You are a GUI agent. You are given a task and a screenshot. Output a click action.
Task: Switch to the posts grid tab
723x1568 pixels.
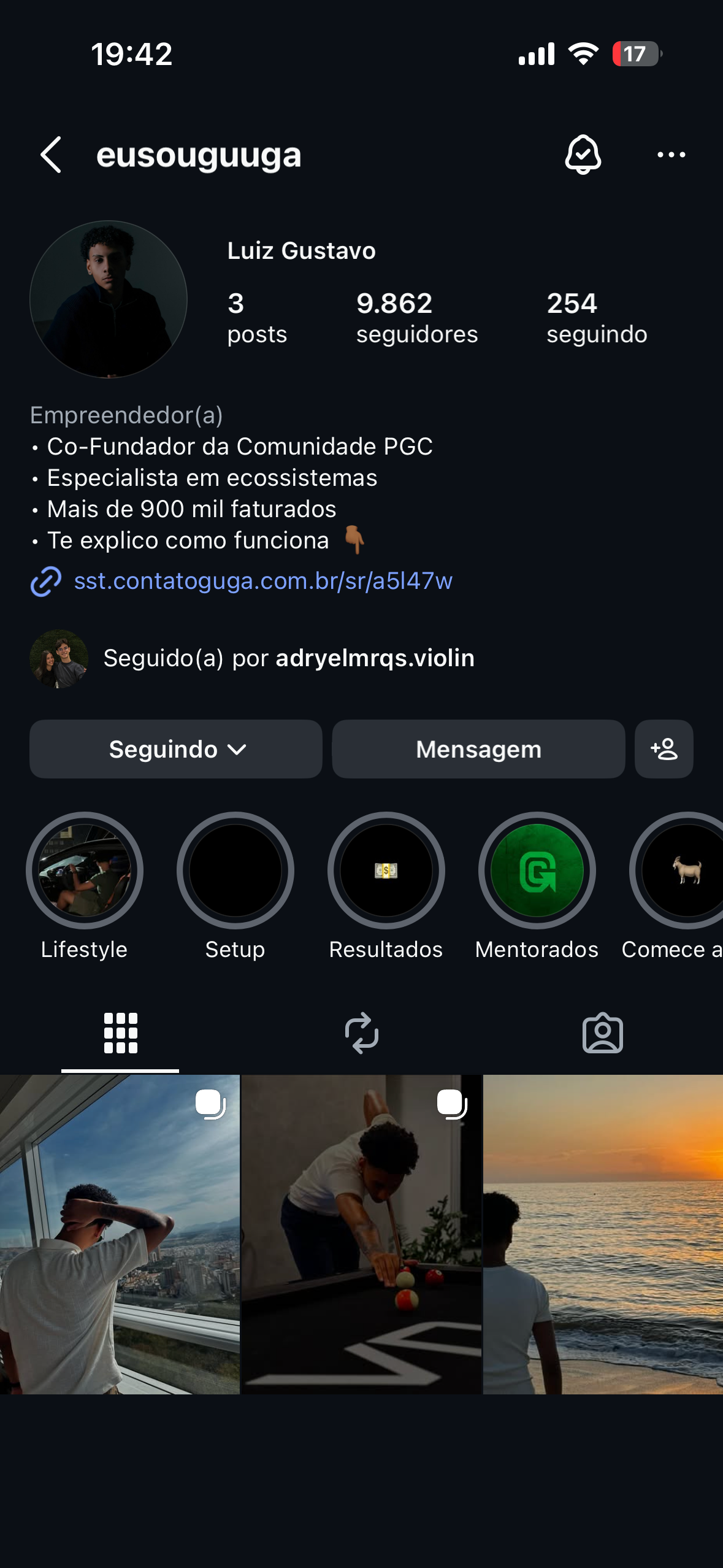120,1033
